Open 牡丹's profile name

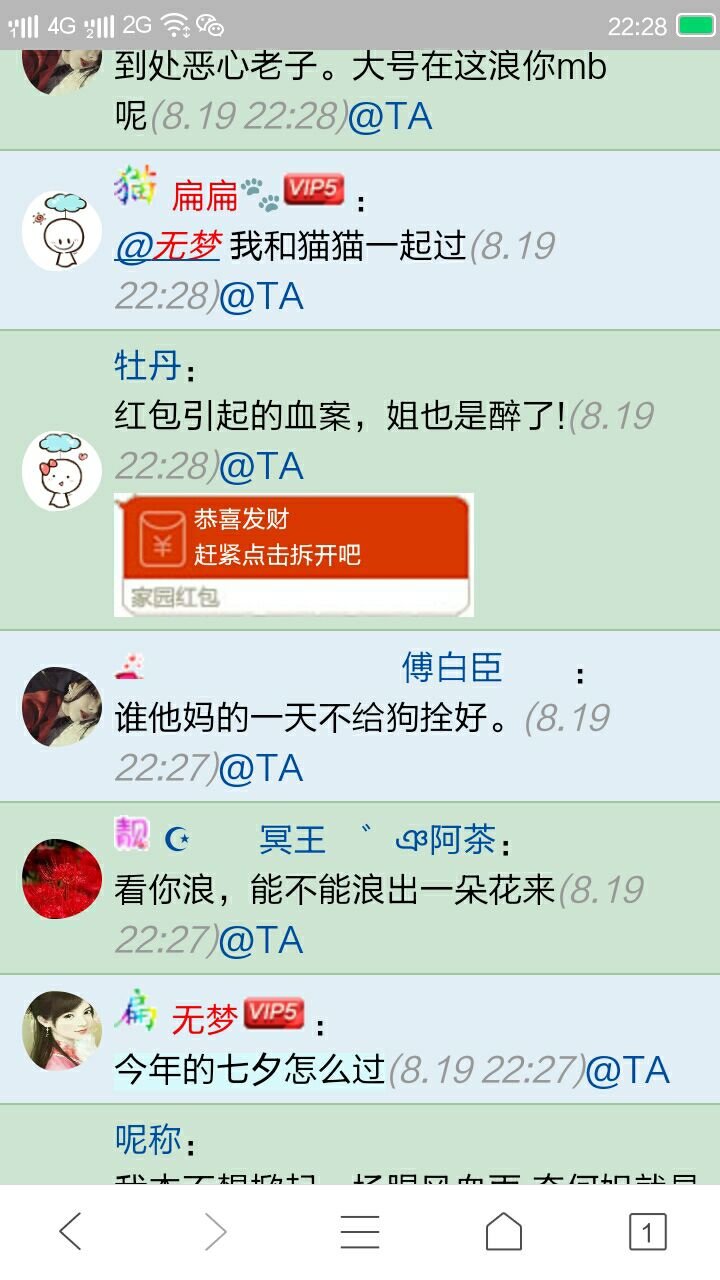tap(147, 366)
